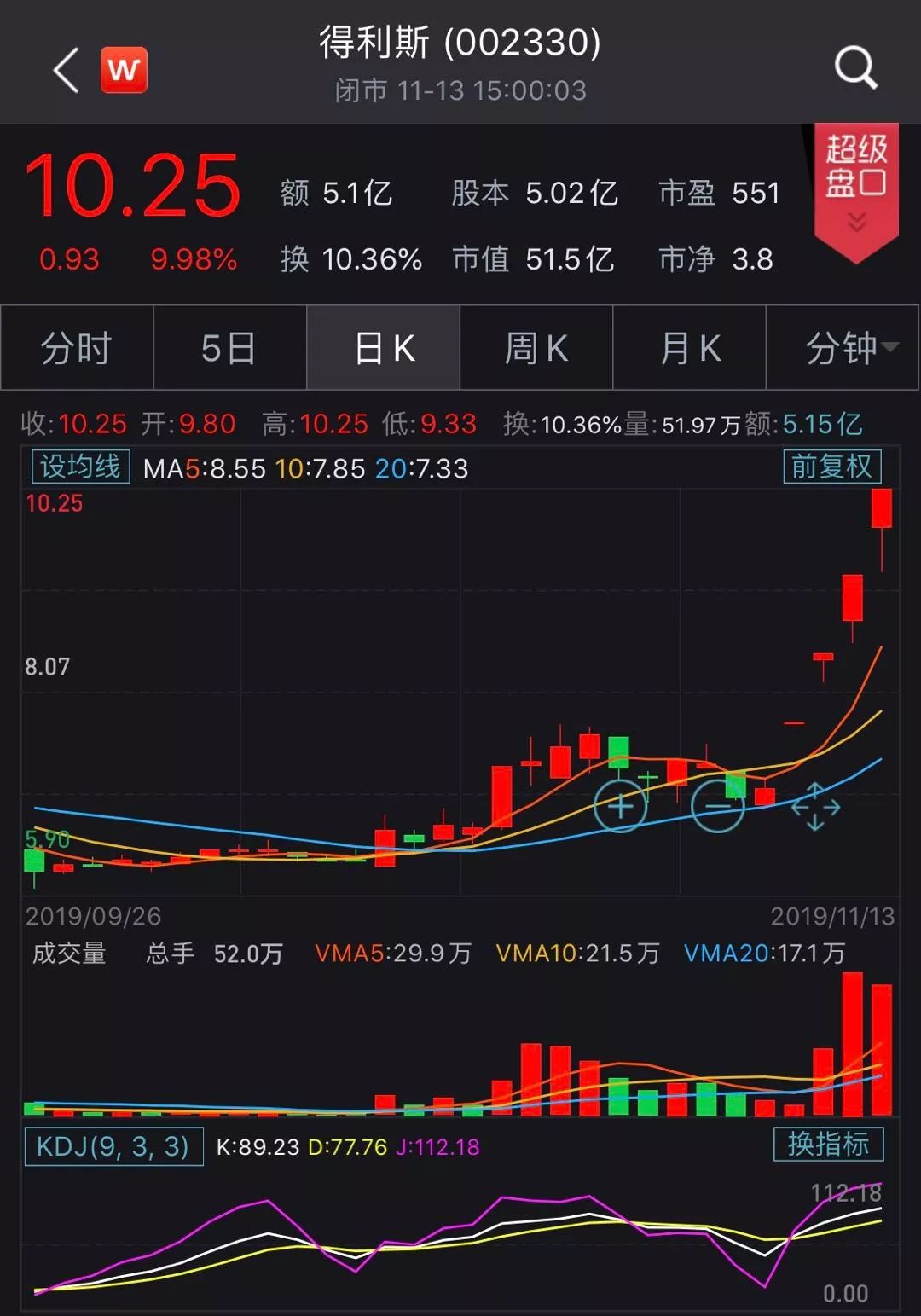
Task: Switch indicator with 换指标
Action: 828,1144
